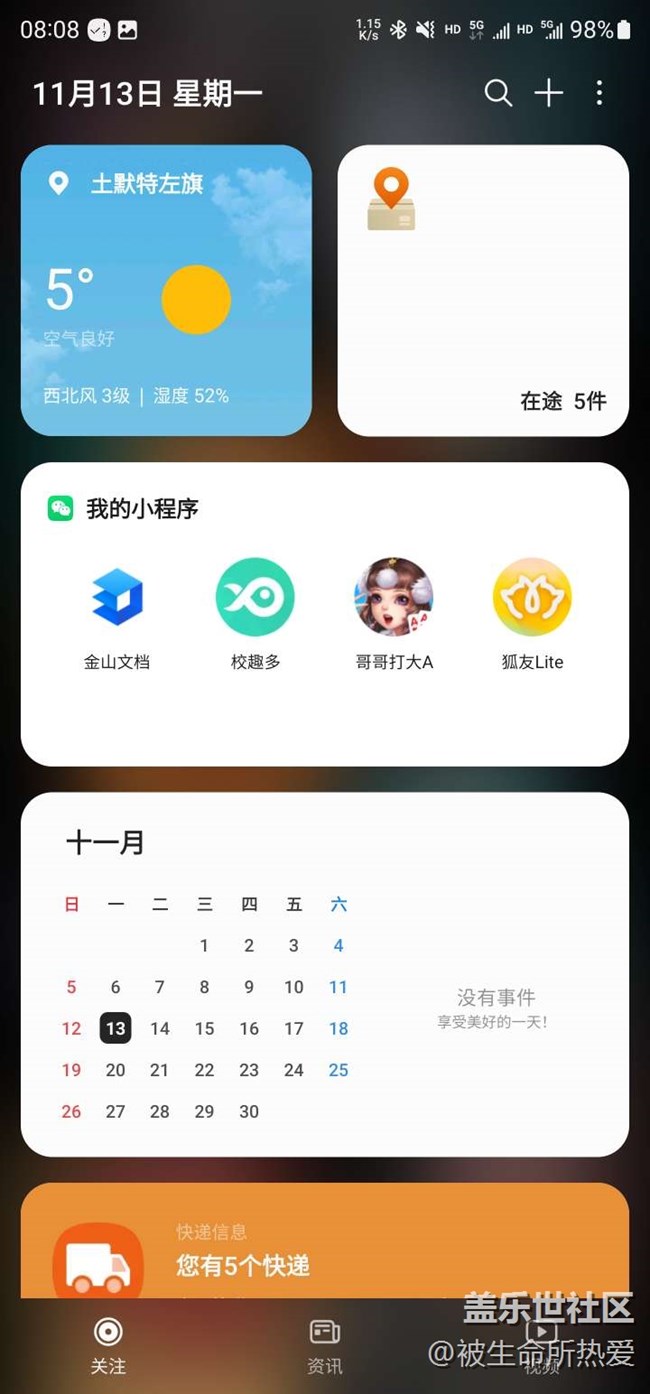Image resolution: width=650 pixels, height=1394 pixels.
Task: View the 在途 5件 package card
Action: tap(483, 290)
